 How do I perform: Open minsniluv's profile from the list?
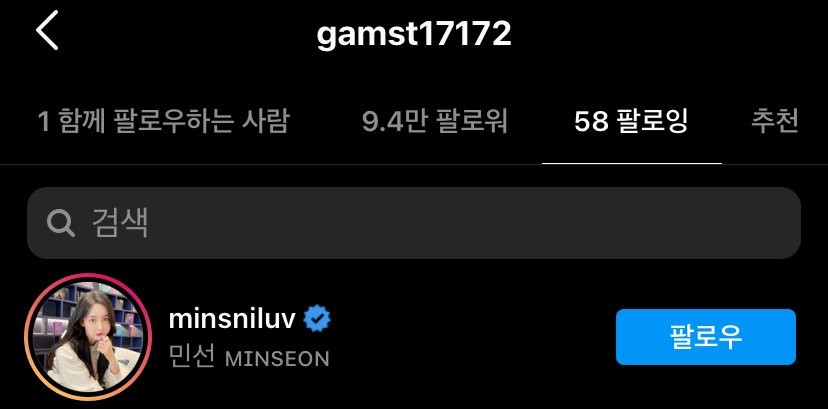235,321
